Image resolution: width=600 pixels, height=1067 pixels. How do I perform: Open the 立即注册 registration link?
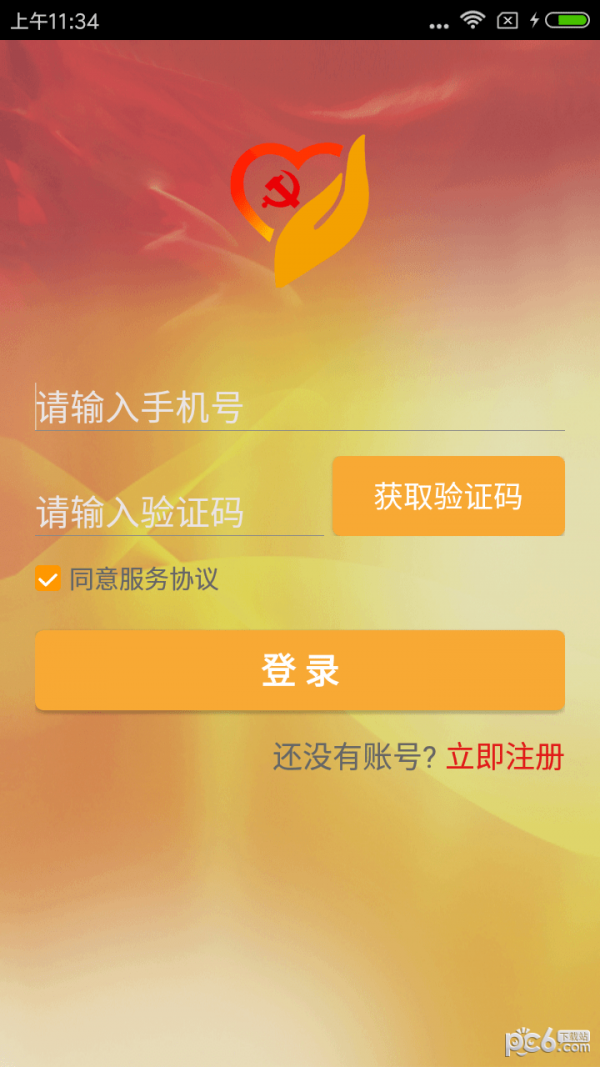pos(505,757)
